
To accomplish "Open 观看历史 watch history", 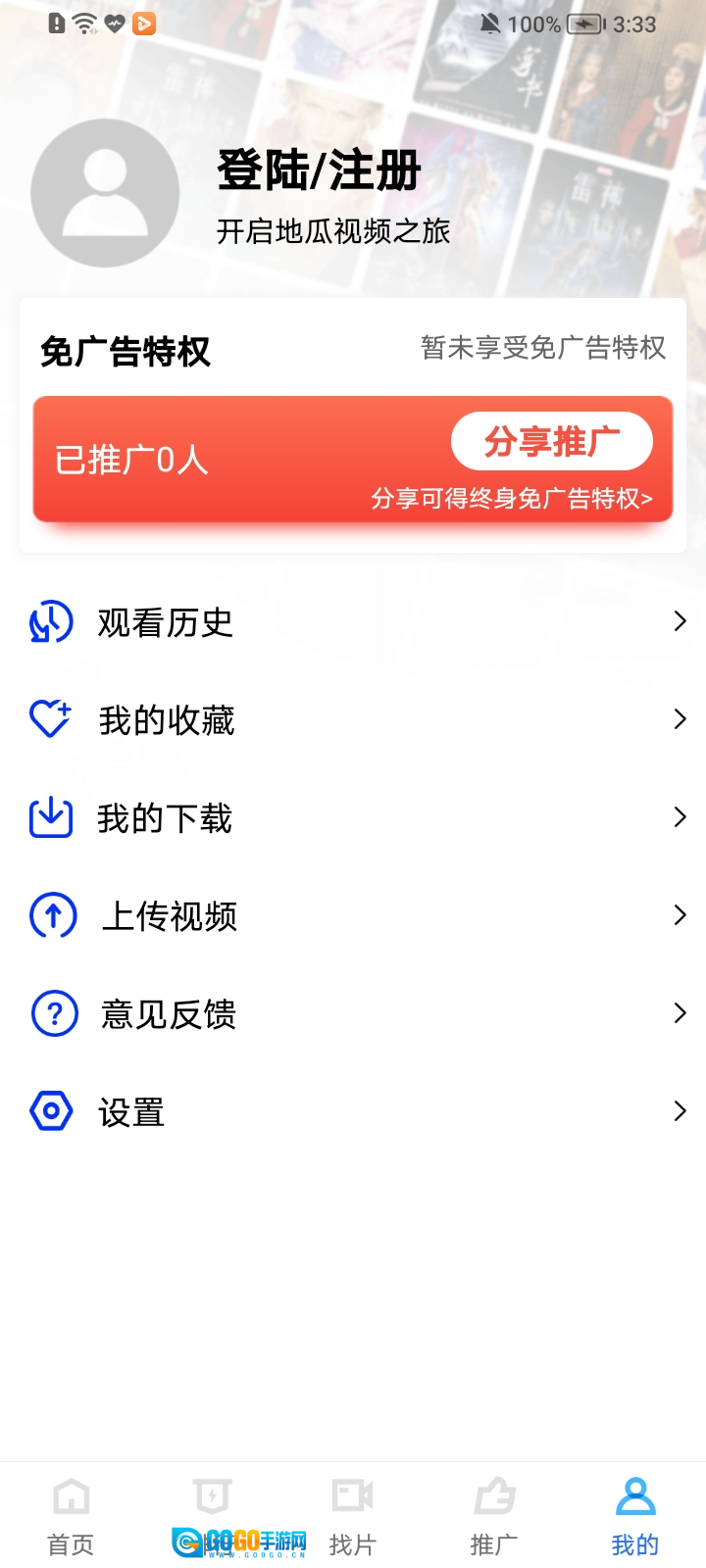I will pos(353,622).
